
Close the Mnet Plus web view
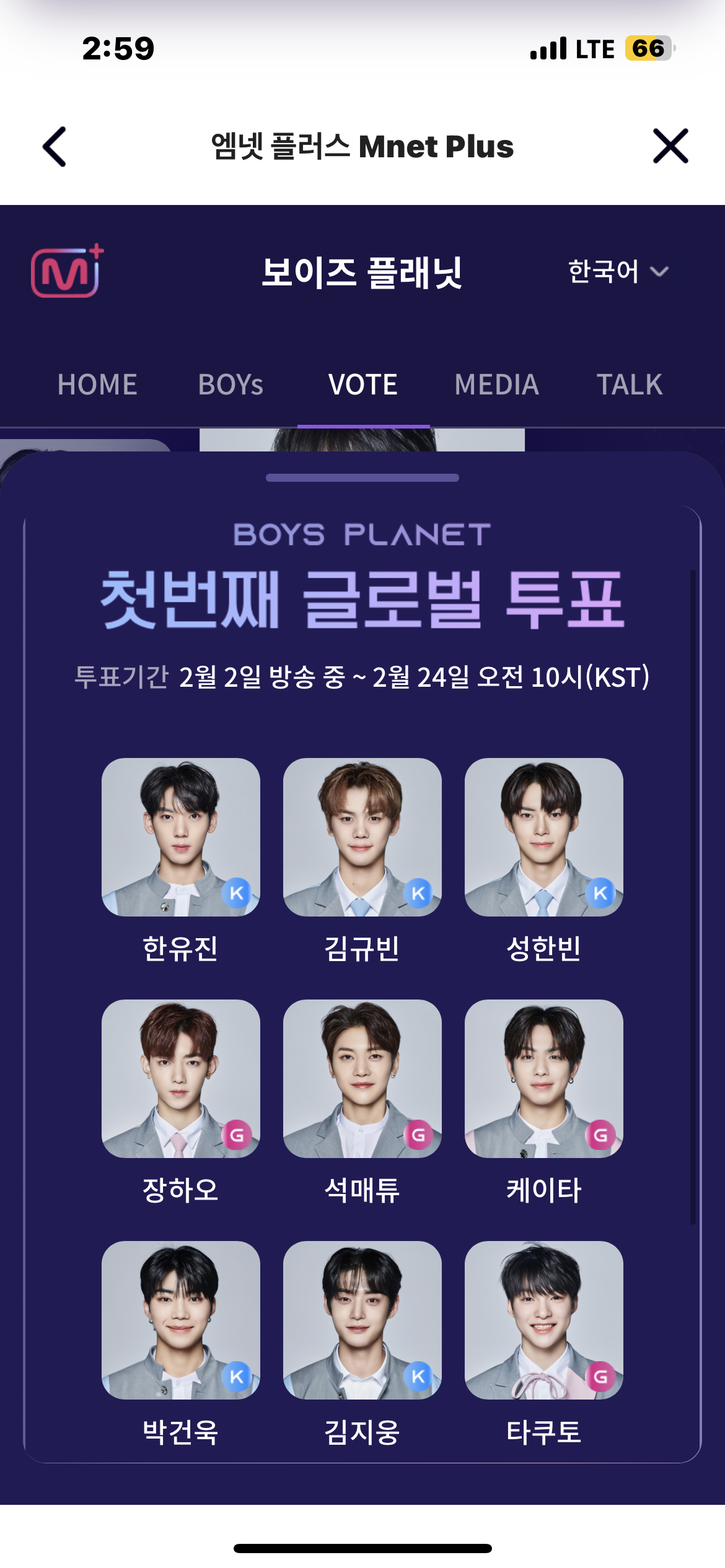[x=670, y=147]
